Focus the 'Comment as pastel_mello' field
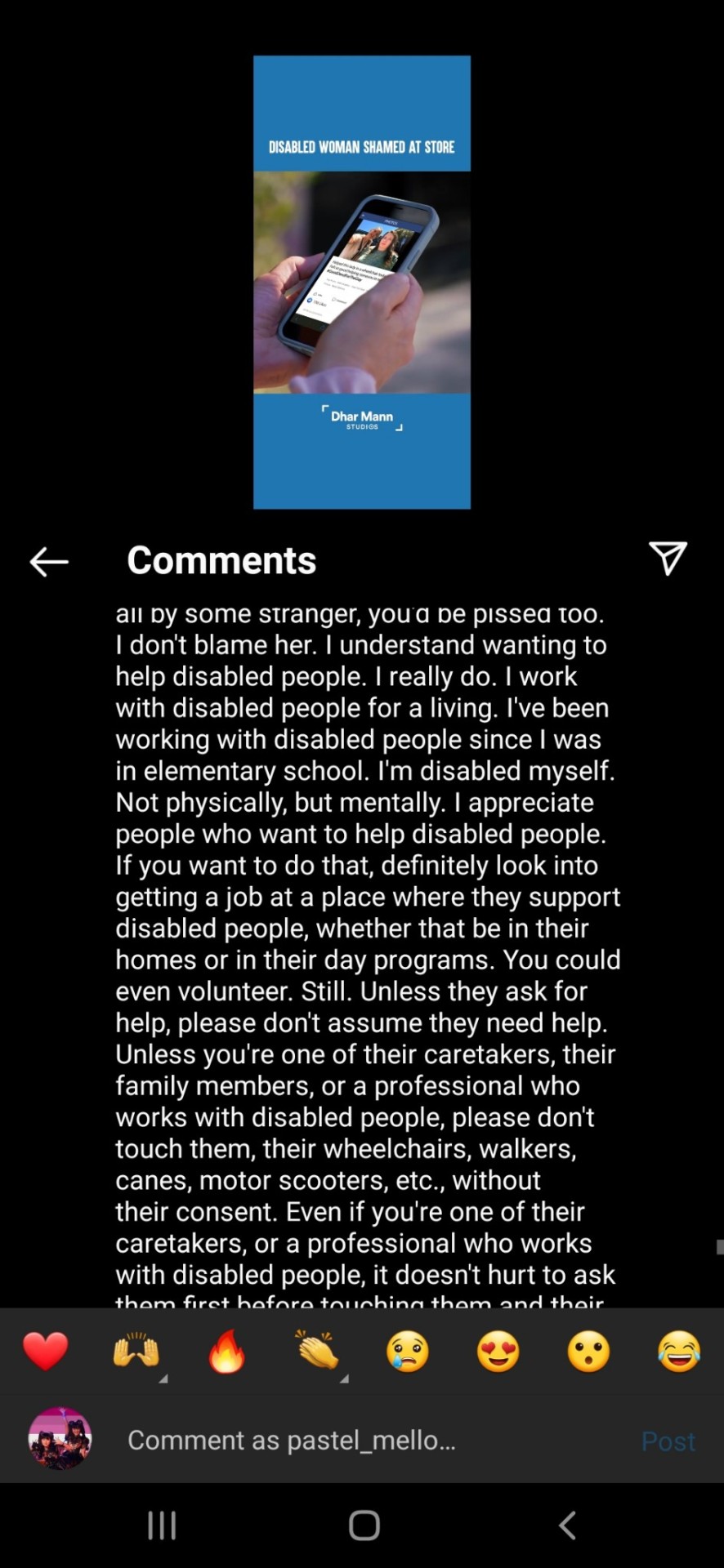The height and width of the screenshot is (1568, 724). [360, 1440]
